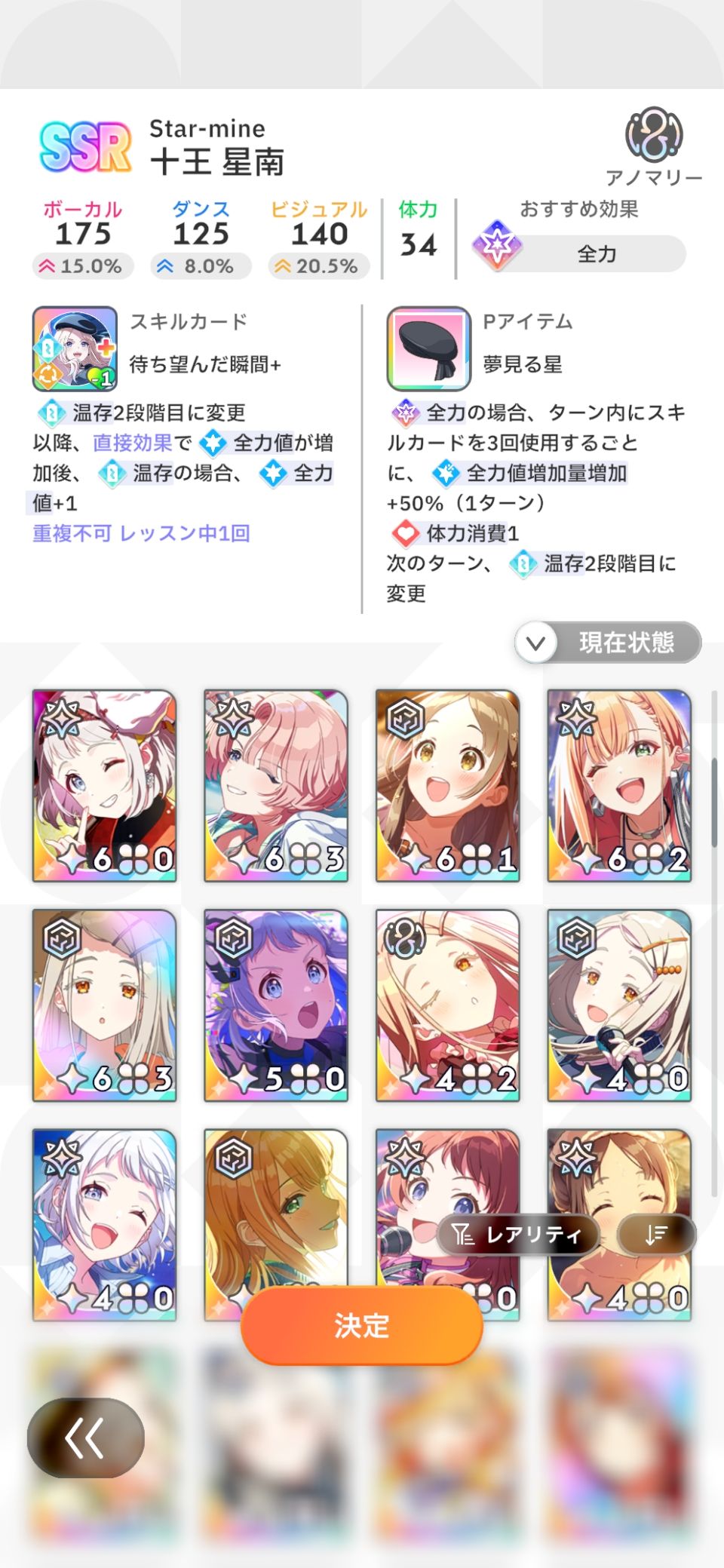Go back with the double-arrow button

pyautogui.click(x=85, y=1438)
